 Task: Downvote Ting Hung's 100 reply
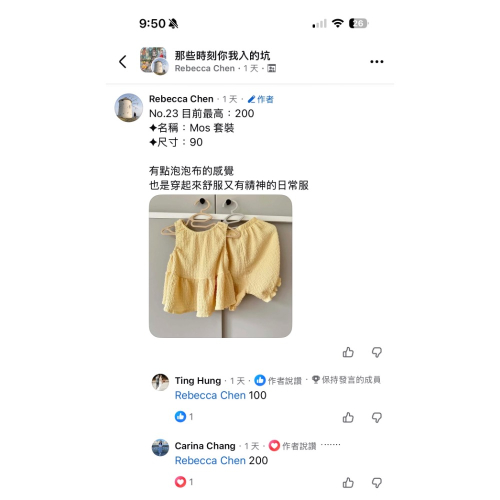(x=377, y=417)
